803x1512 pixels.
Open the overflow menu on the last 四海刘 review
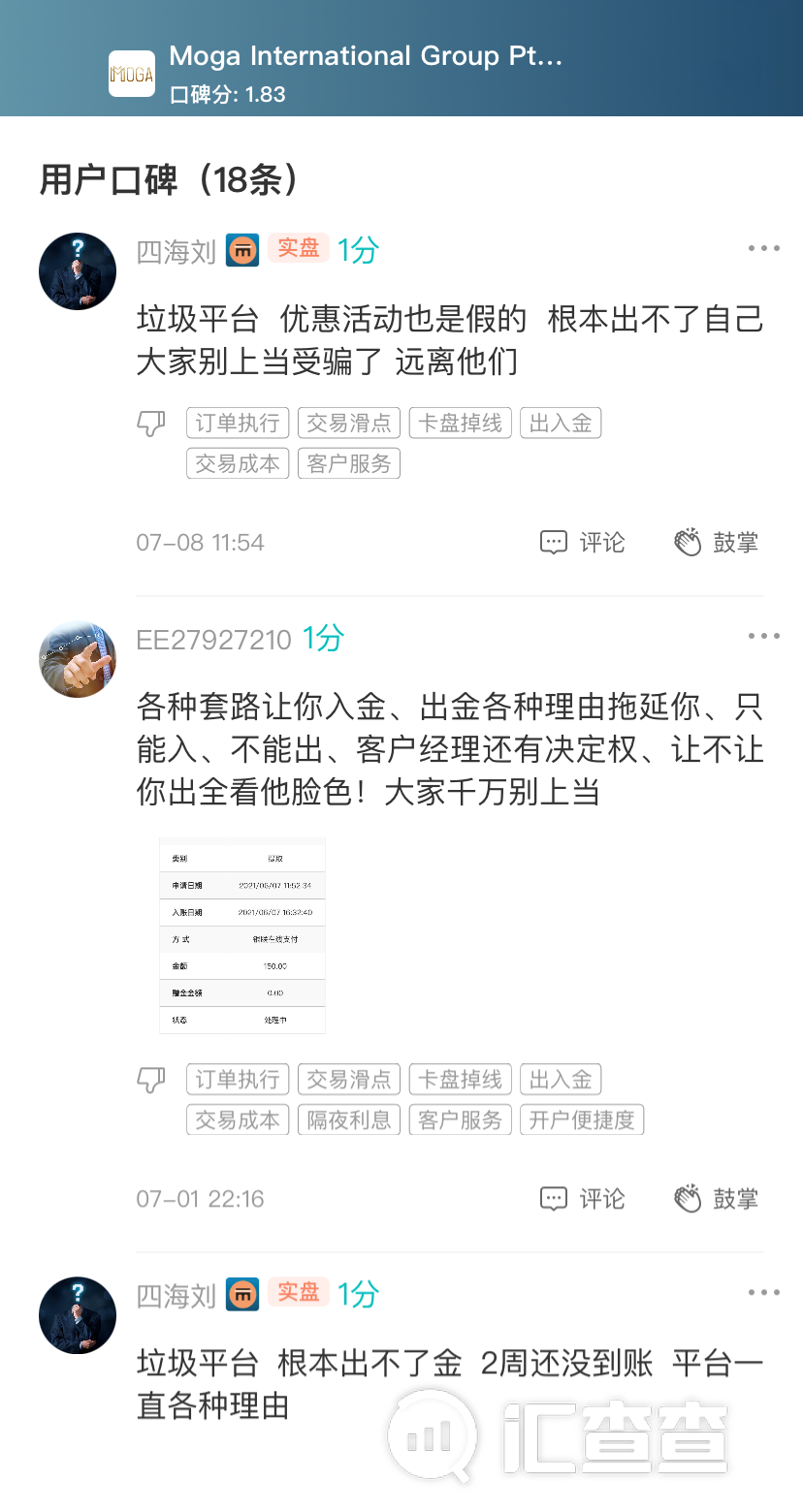(763, 1292)
